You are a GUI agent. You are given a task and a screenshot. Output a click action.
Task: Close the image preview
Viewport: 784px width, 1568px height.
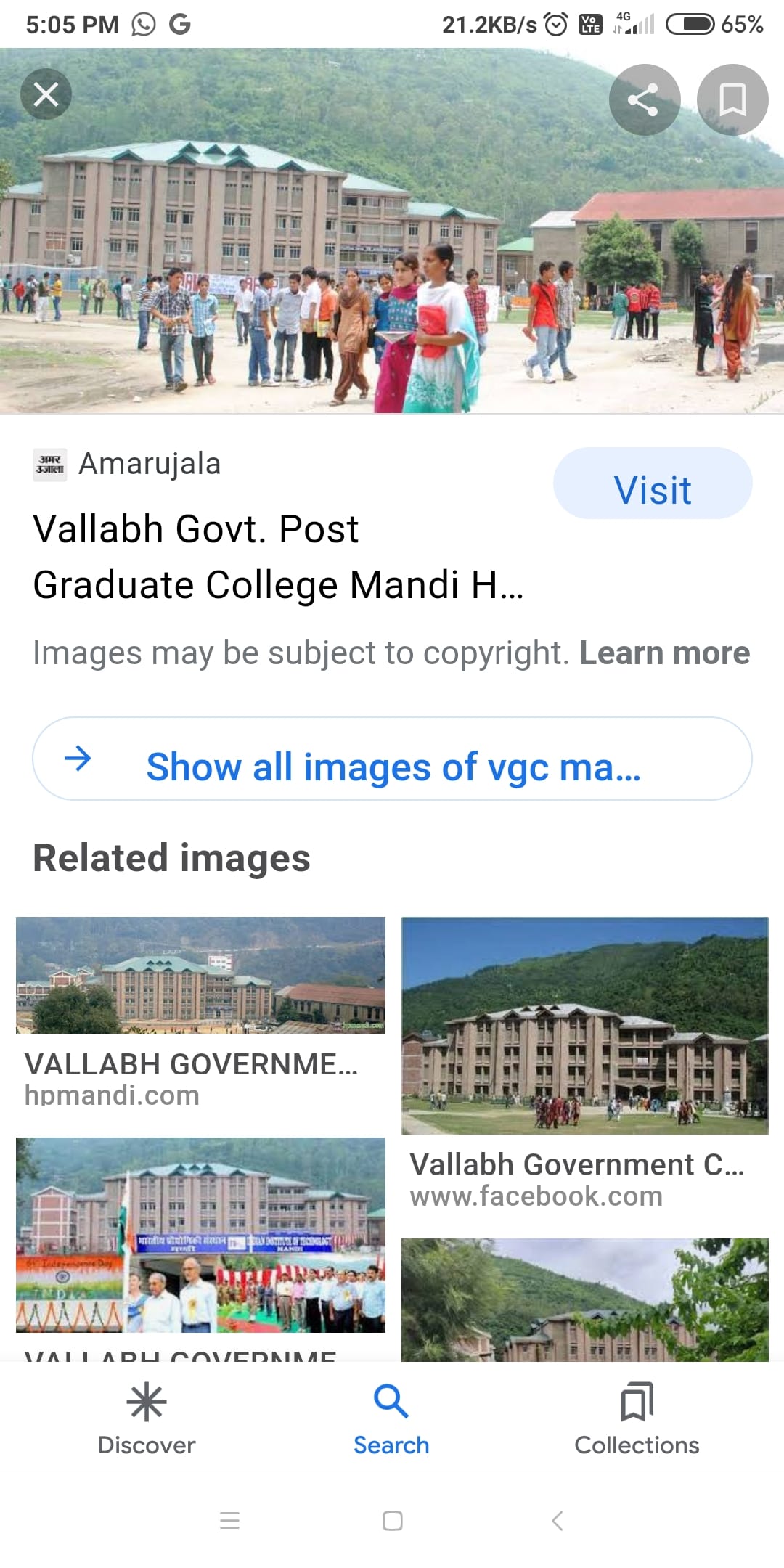click(46, 94)
